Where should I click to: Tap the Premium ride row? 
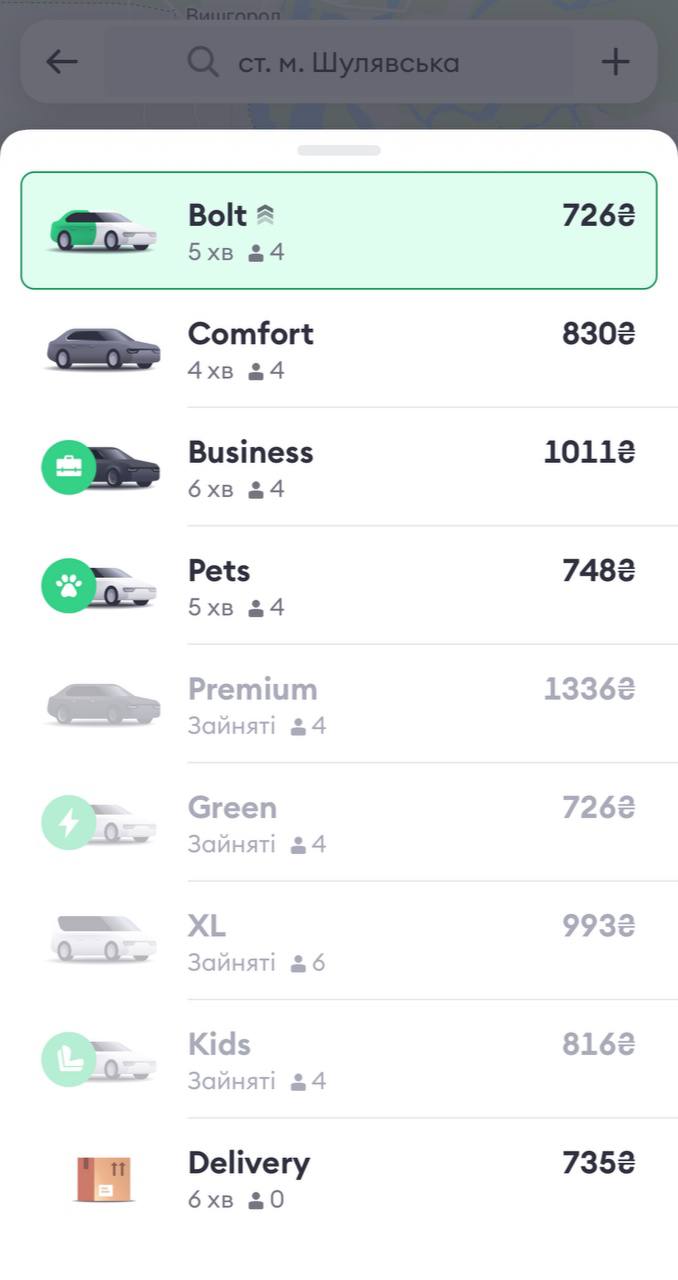[339, 704]
